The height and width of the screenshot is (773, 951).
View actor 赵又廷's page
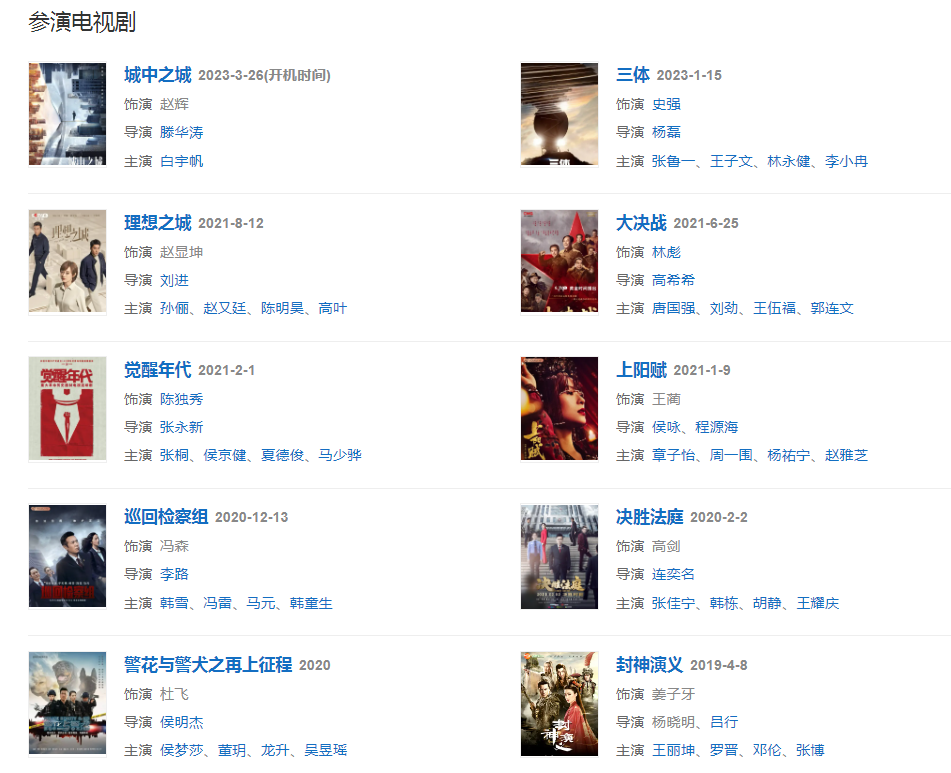[225, 308]
